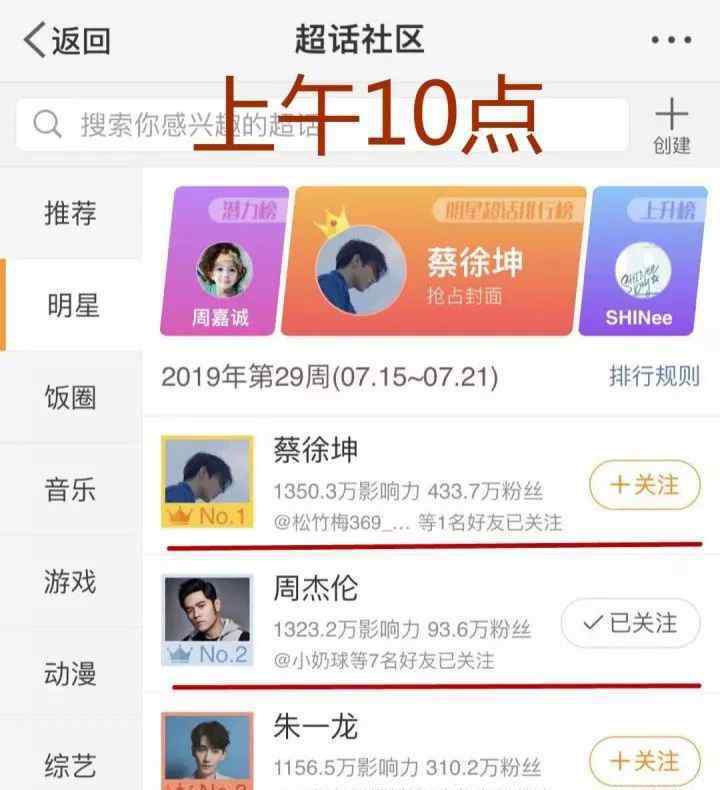Create a new 超话 with 创建
Image resolution: width=720 pixels, height=790 pixels.
tap(671, 126)
